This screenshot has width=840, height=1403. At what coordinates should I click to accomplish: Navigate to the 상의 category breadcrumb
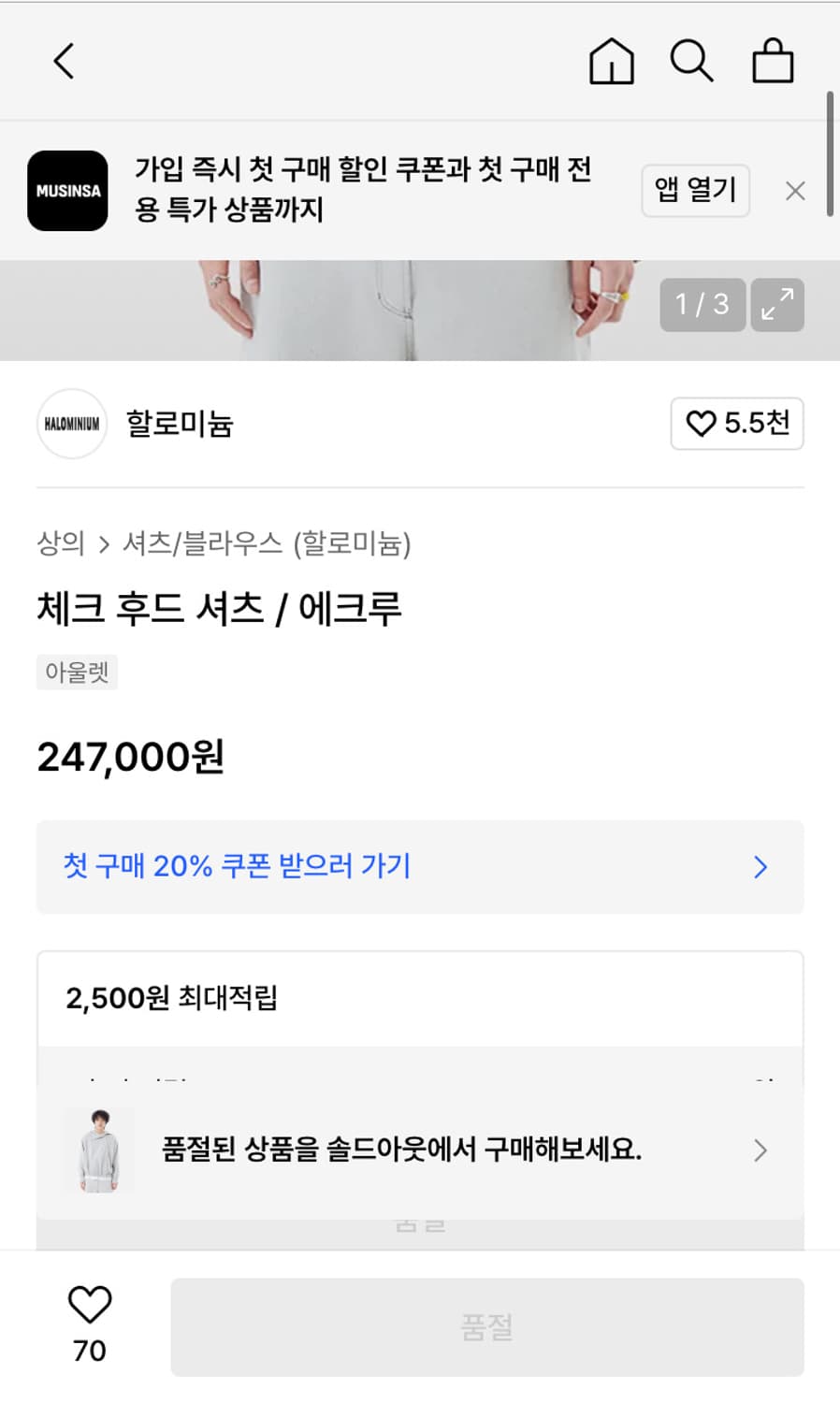click(x=59, y=543)
